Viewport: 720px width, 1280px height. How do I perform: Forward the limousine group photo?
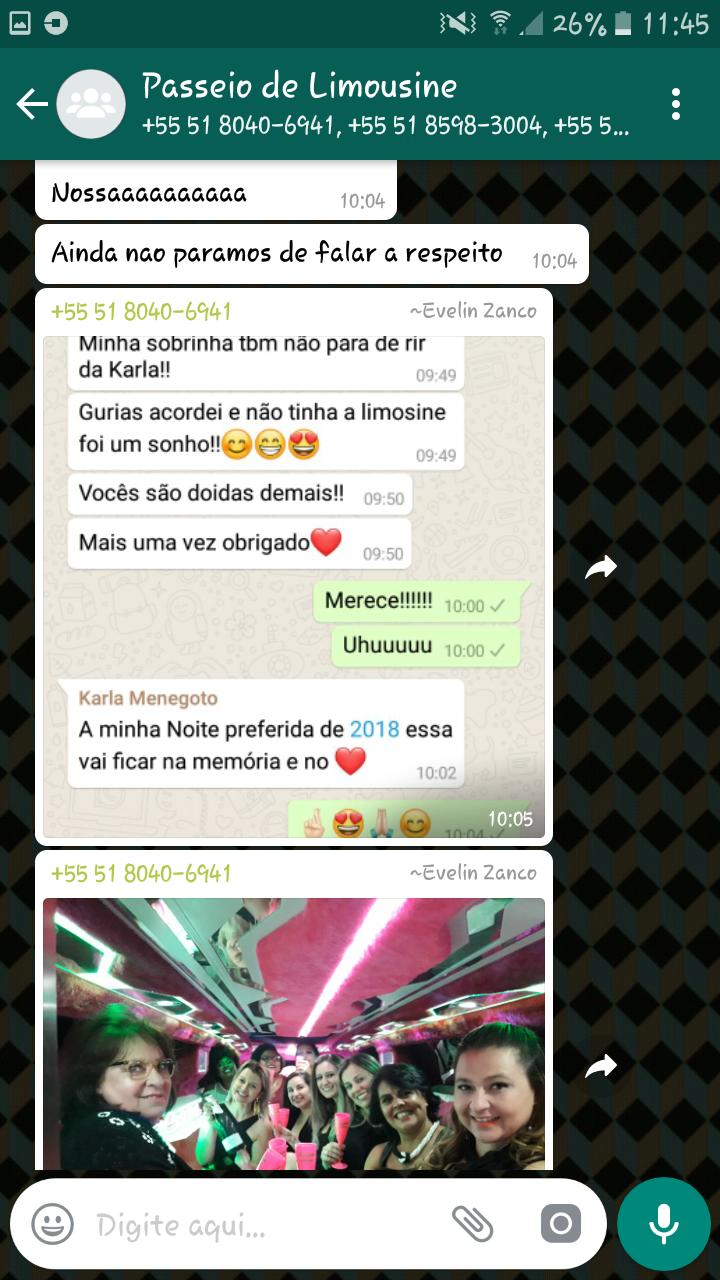[601, 1066]
